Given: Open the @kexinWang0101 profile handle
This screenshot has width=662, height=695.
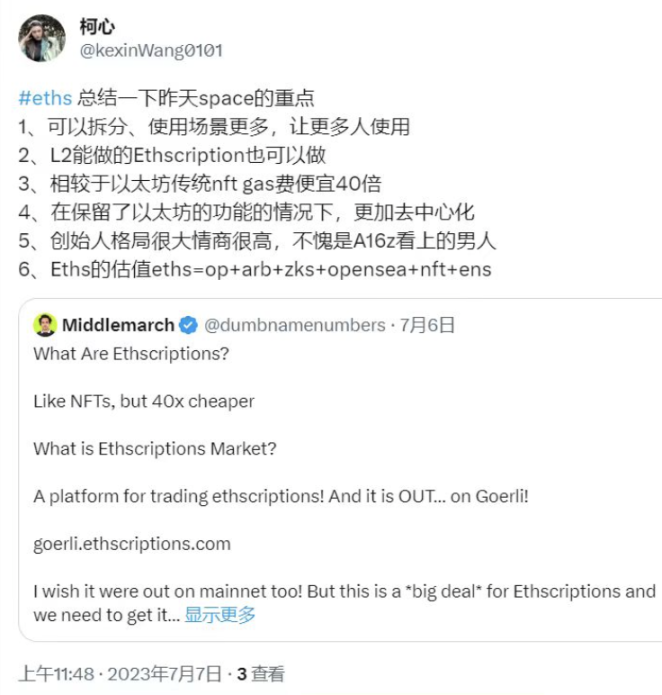Looking at the screenshot, I should [151, 50].
